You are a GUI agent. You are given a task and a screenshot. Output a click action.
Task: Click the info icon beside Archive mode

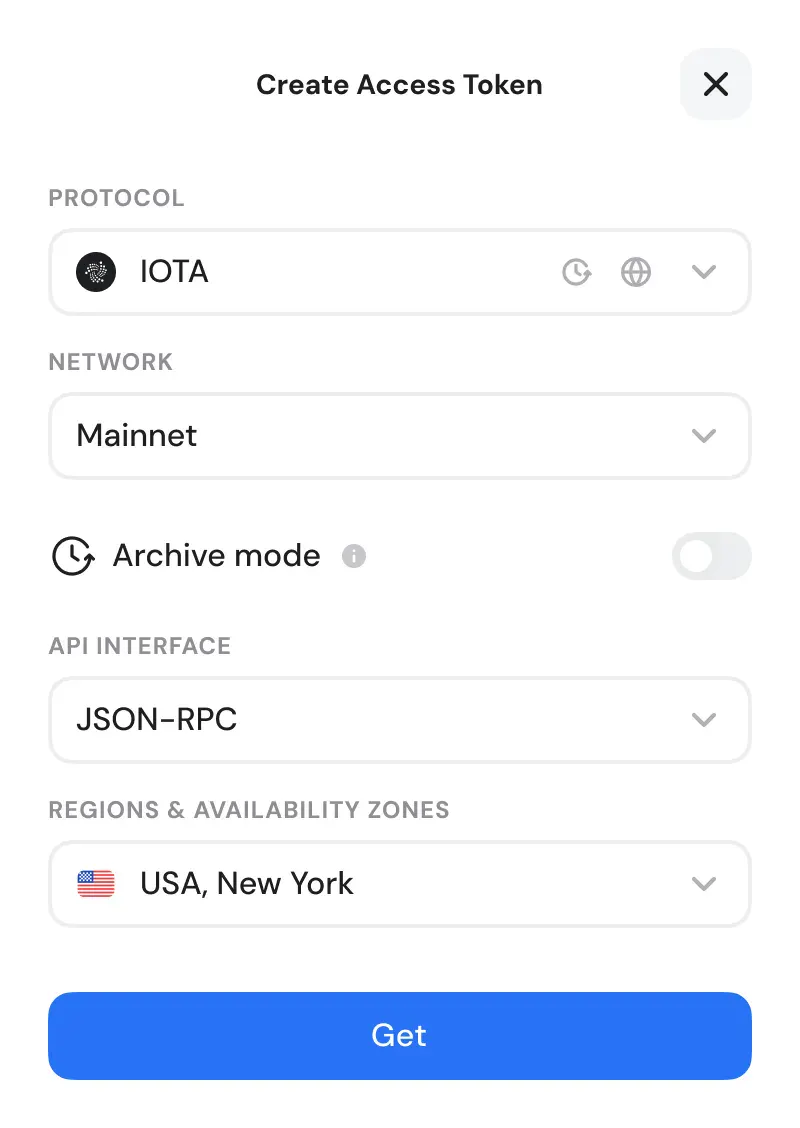(x=353, y=556)
